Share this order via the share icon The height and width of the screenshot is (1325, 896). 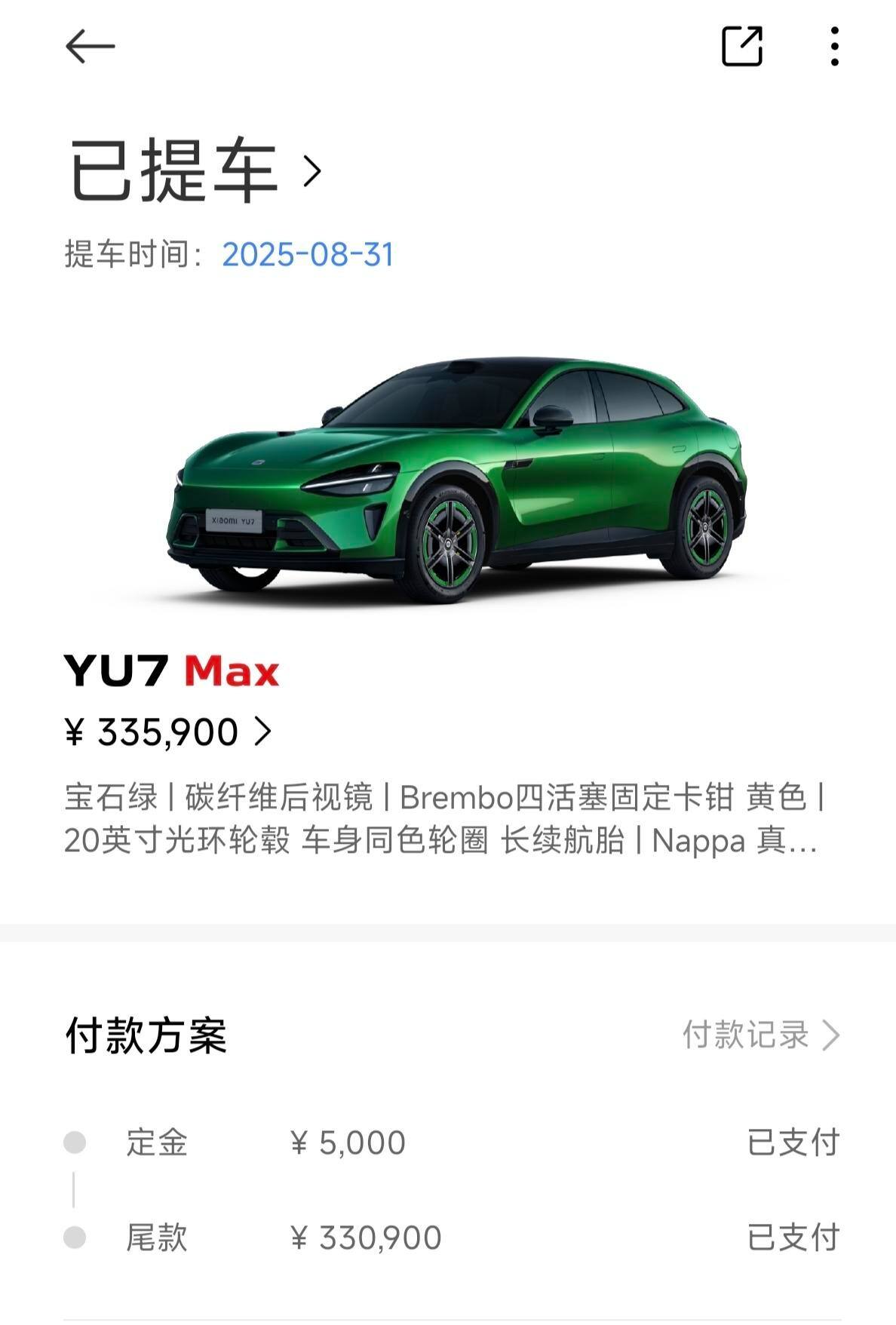click(742, 47)
